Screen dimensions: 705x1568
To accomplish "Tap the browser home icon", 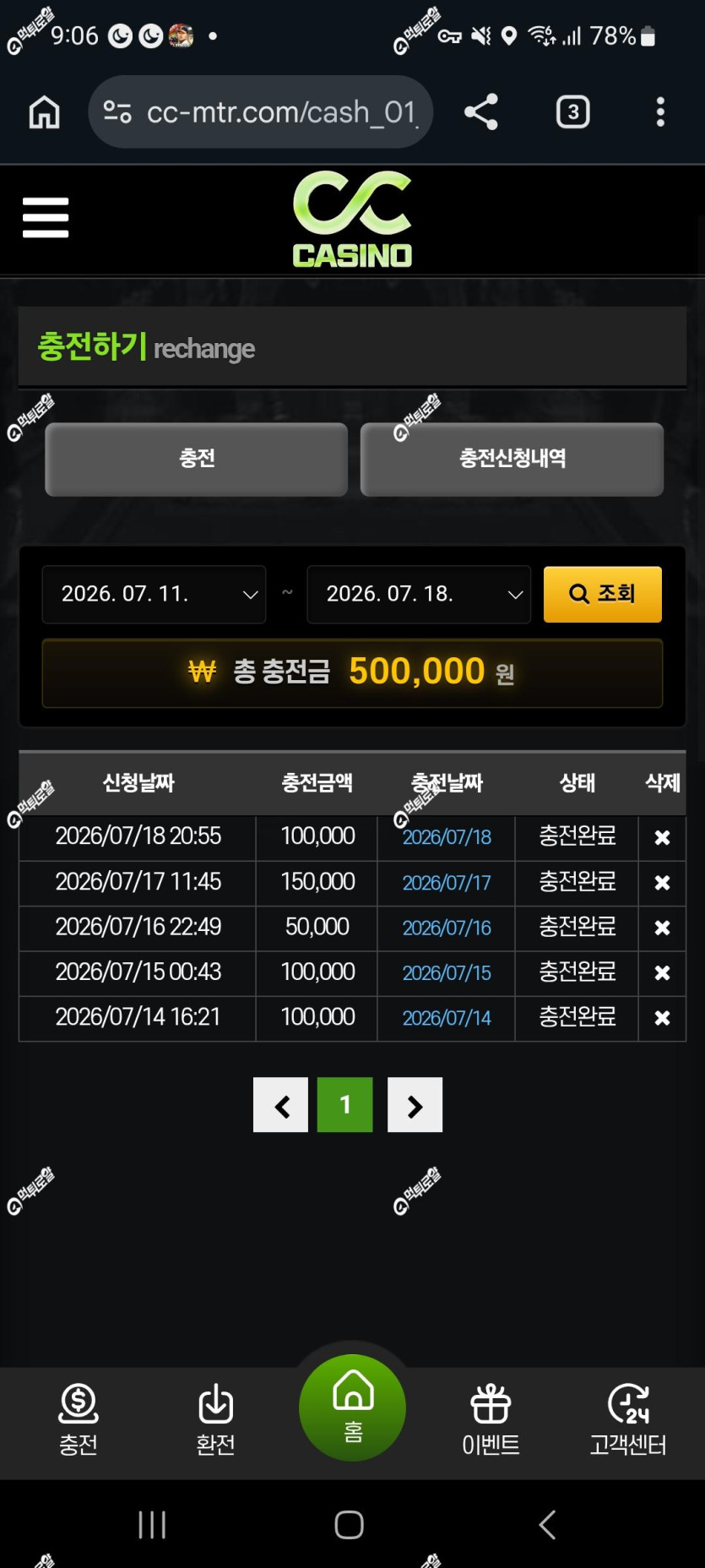I will (x=44, y=112).
